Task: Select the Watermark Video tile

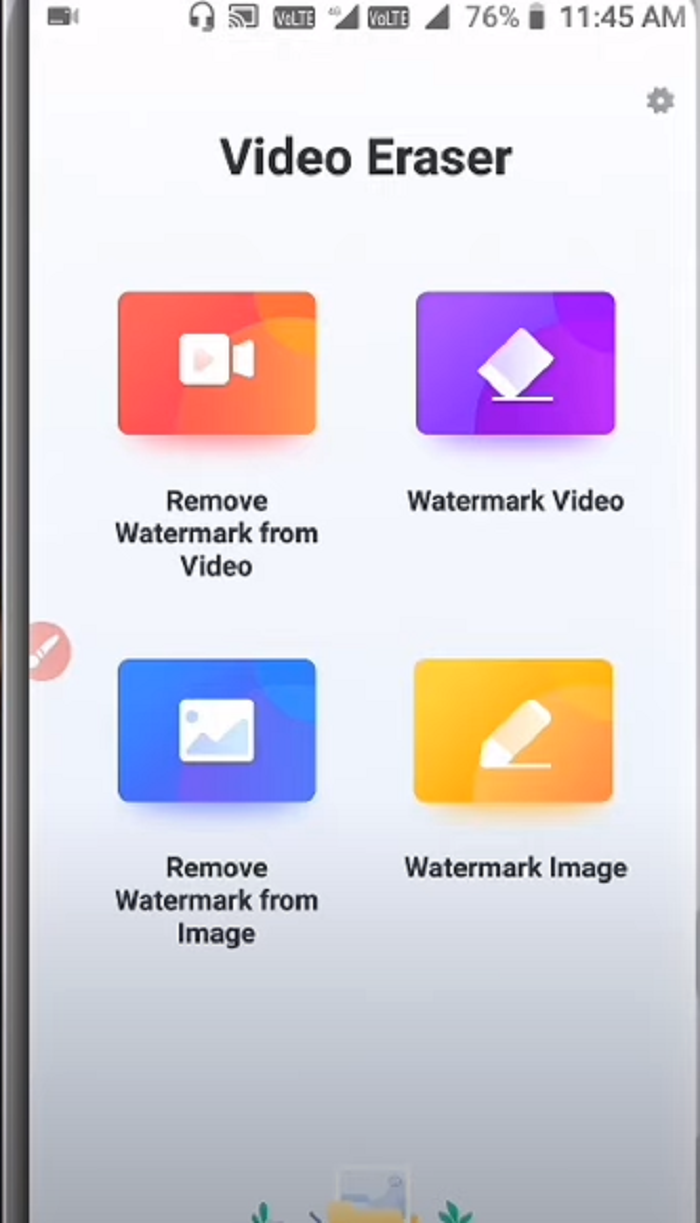Action: (x=515, y=363)
